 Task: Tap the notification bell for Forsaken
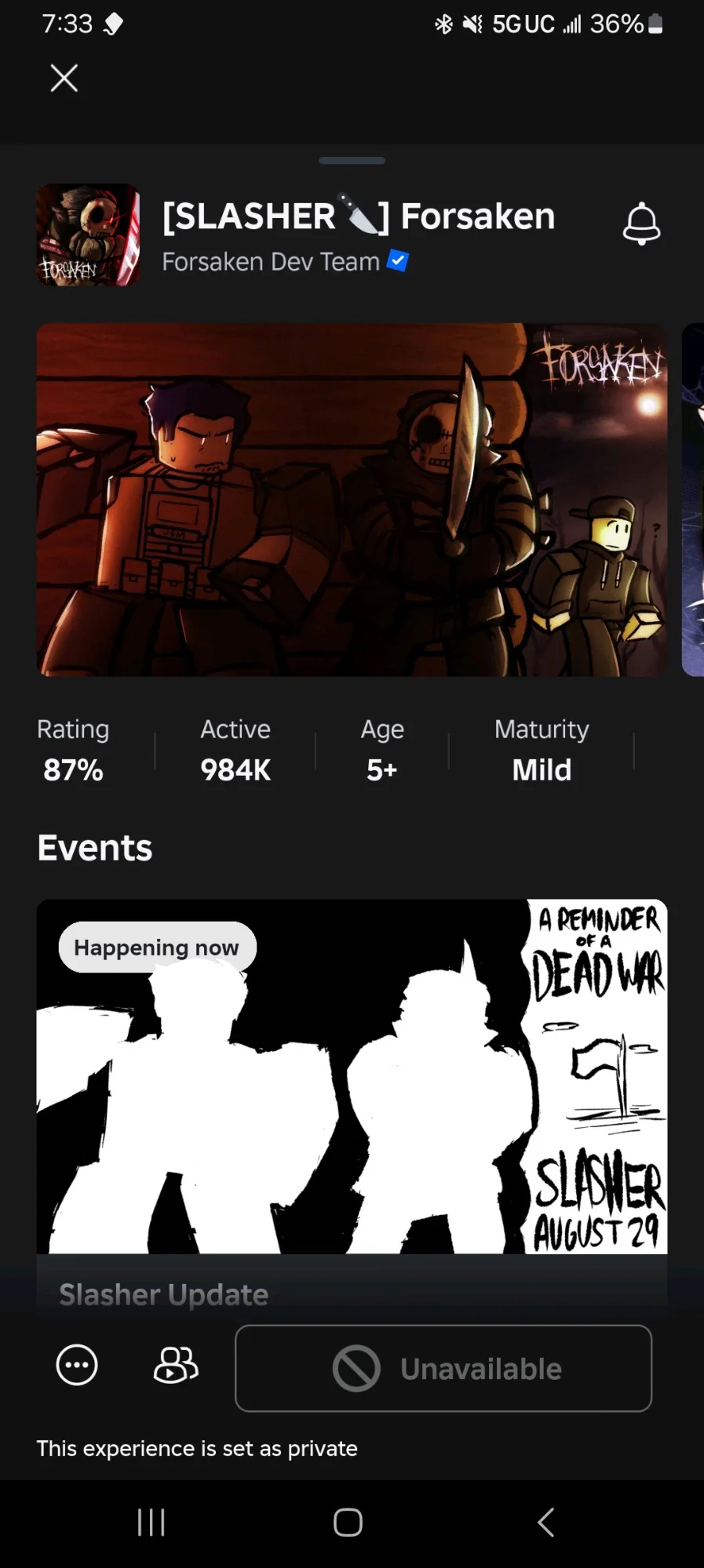[641, 224]
